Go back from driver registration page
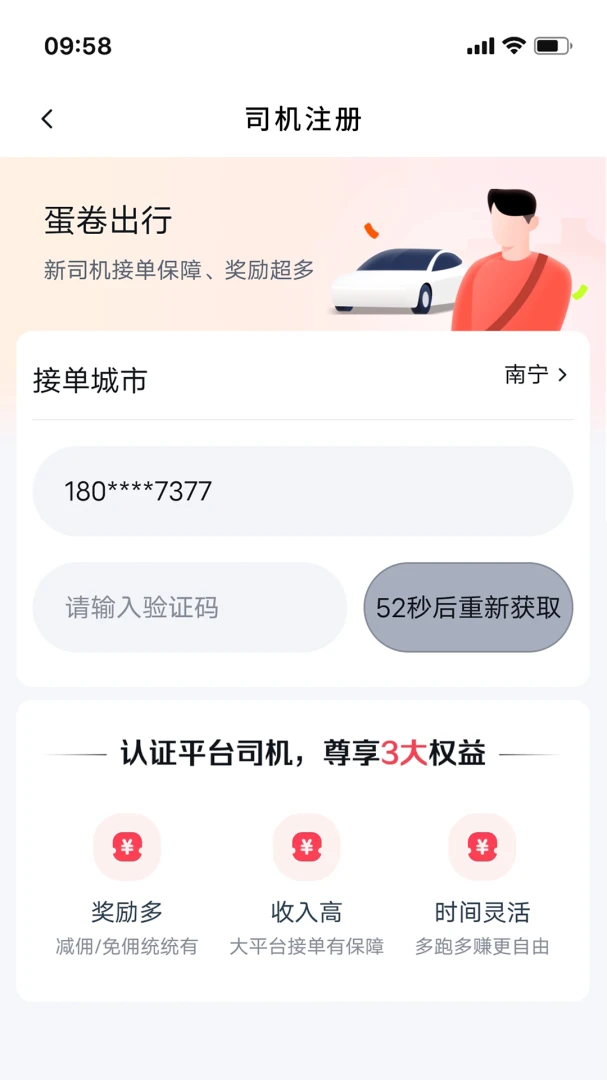Viewport: 607px width, 1080px height. coord(47,119)
